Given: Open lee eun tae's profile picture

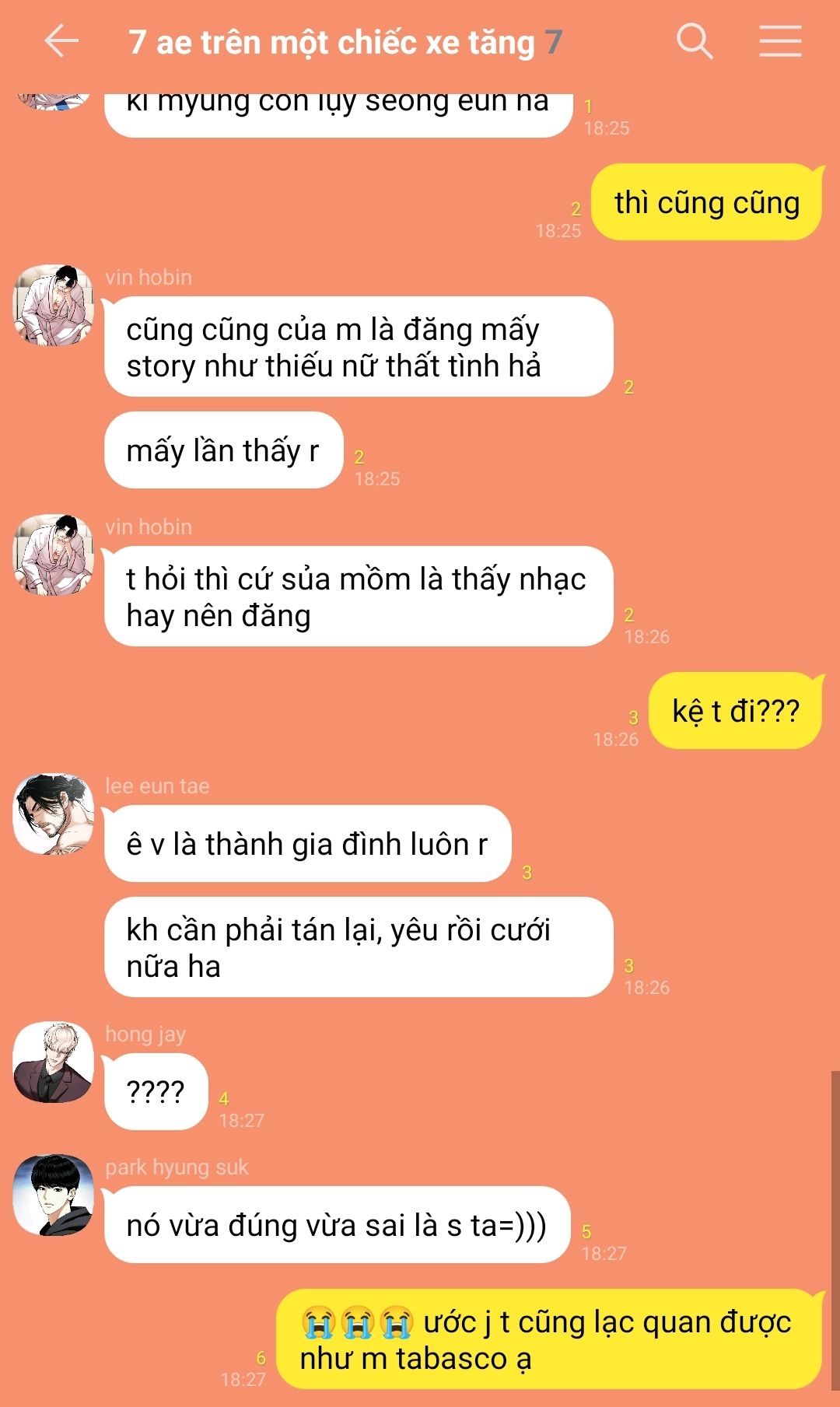Looking at the screenshot, I should (54, 814).
